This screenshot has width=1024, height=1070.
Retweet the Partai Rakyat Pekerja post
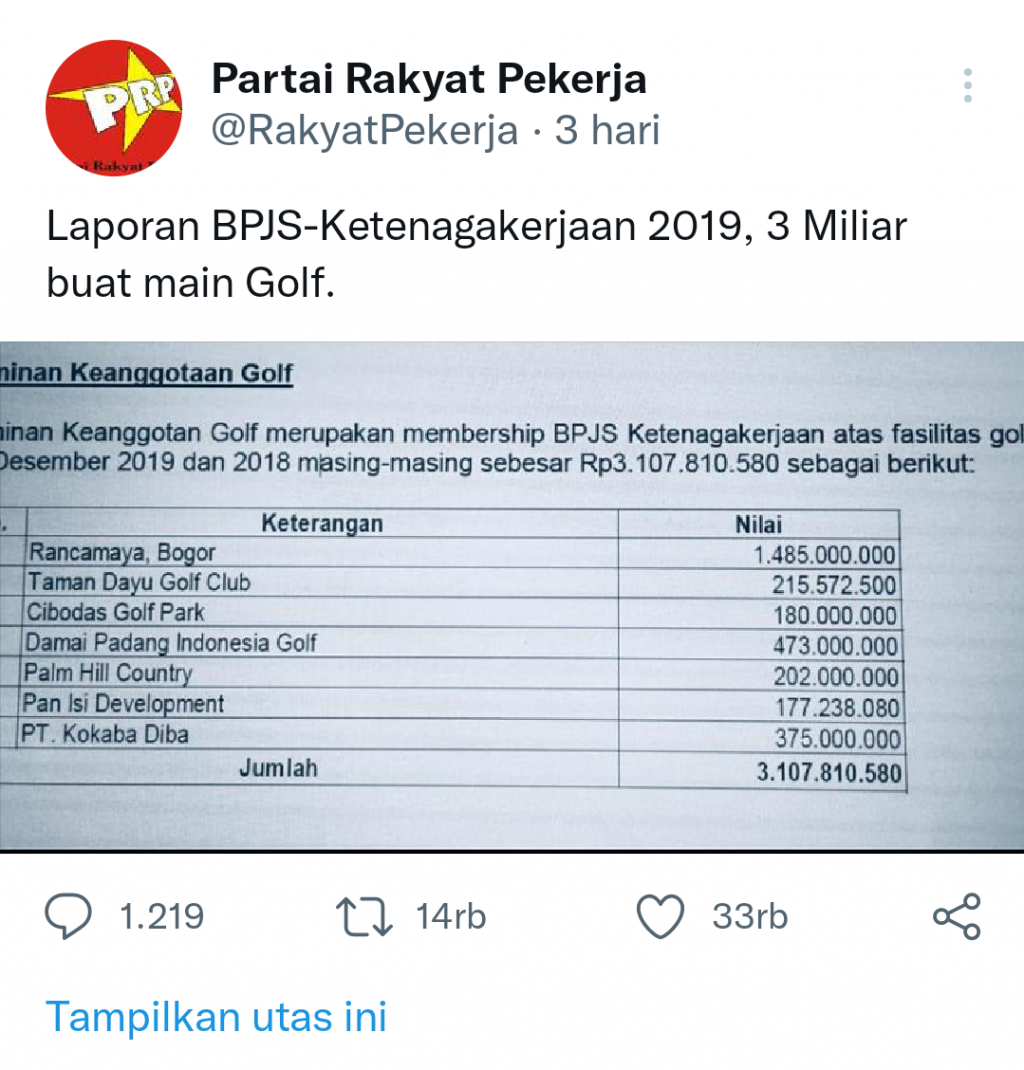pos(367,916)
